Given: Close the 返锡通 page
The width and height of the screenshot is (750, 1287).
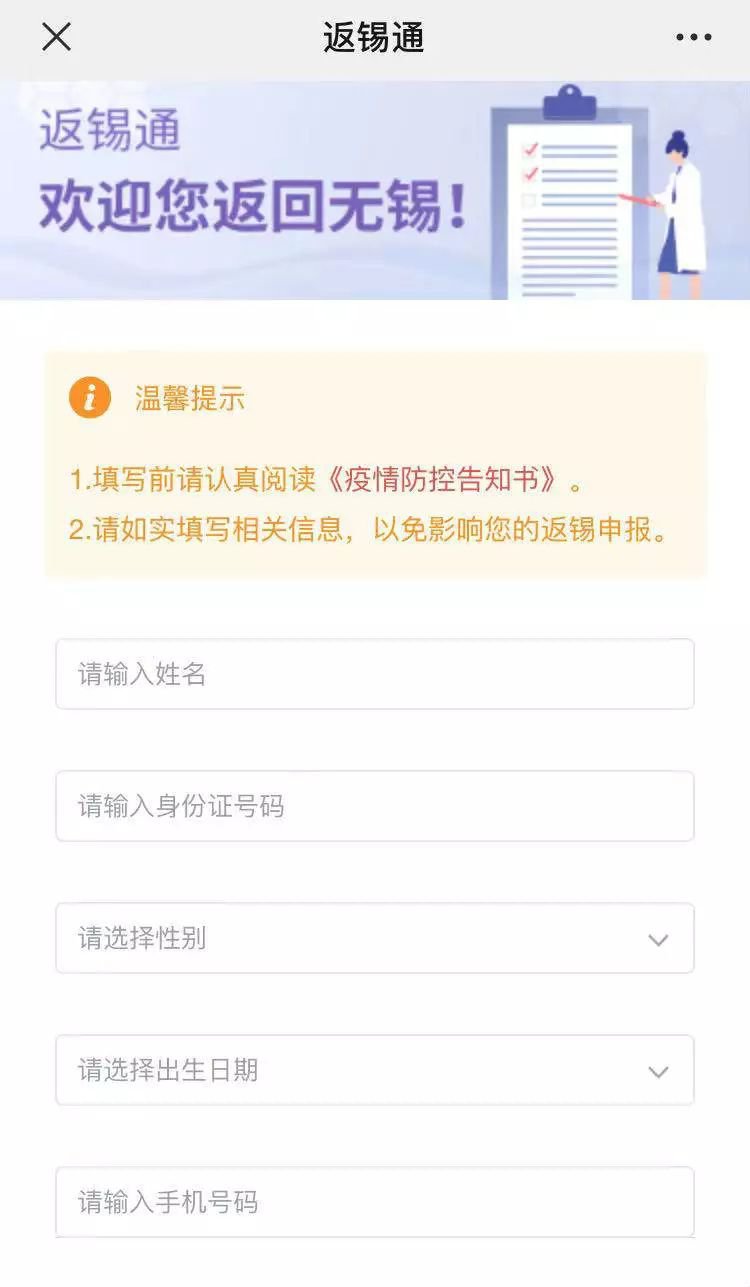Looking at the screenshot, I should click(56, 37).
